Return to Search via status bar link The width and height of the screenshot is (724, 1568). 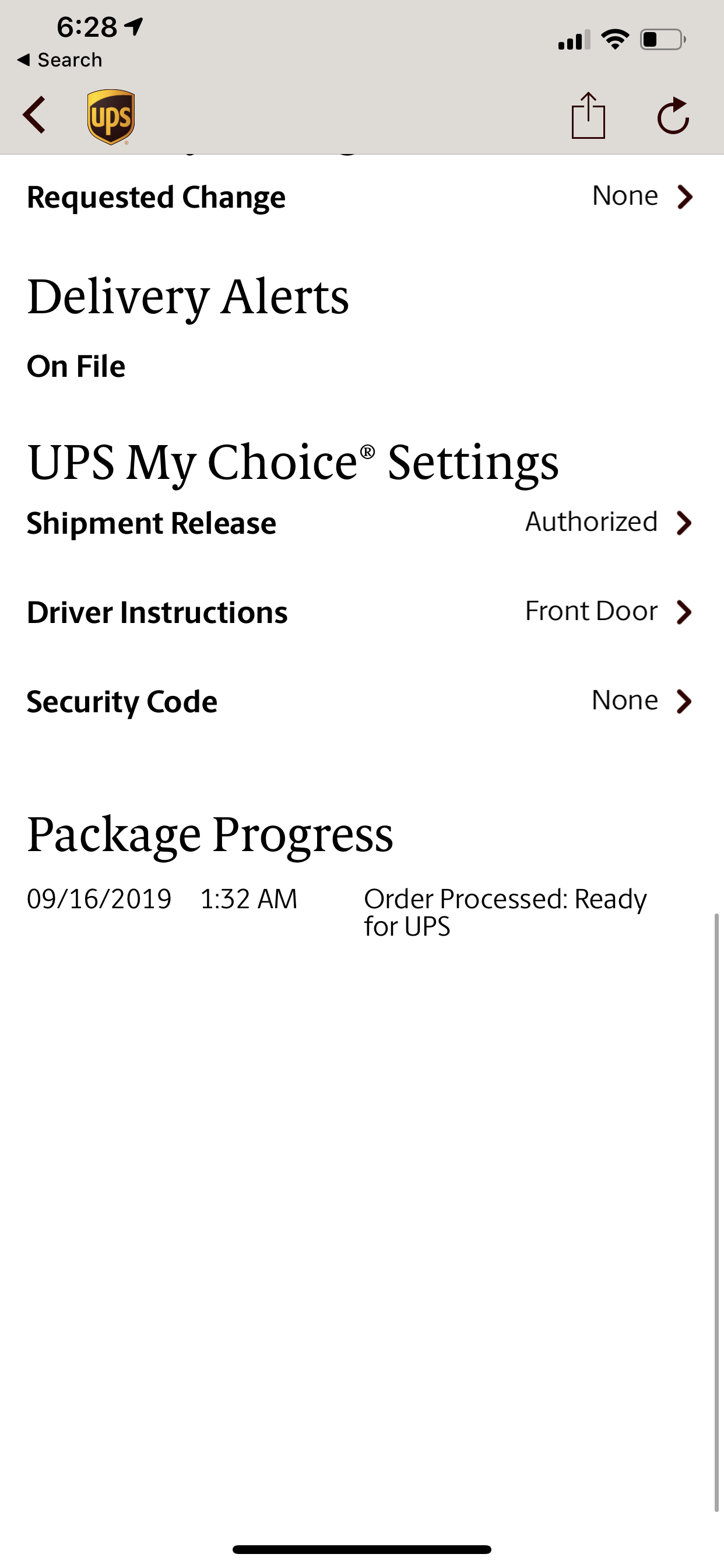[x=59, y=60]
